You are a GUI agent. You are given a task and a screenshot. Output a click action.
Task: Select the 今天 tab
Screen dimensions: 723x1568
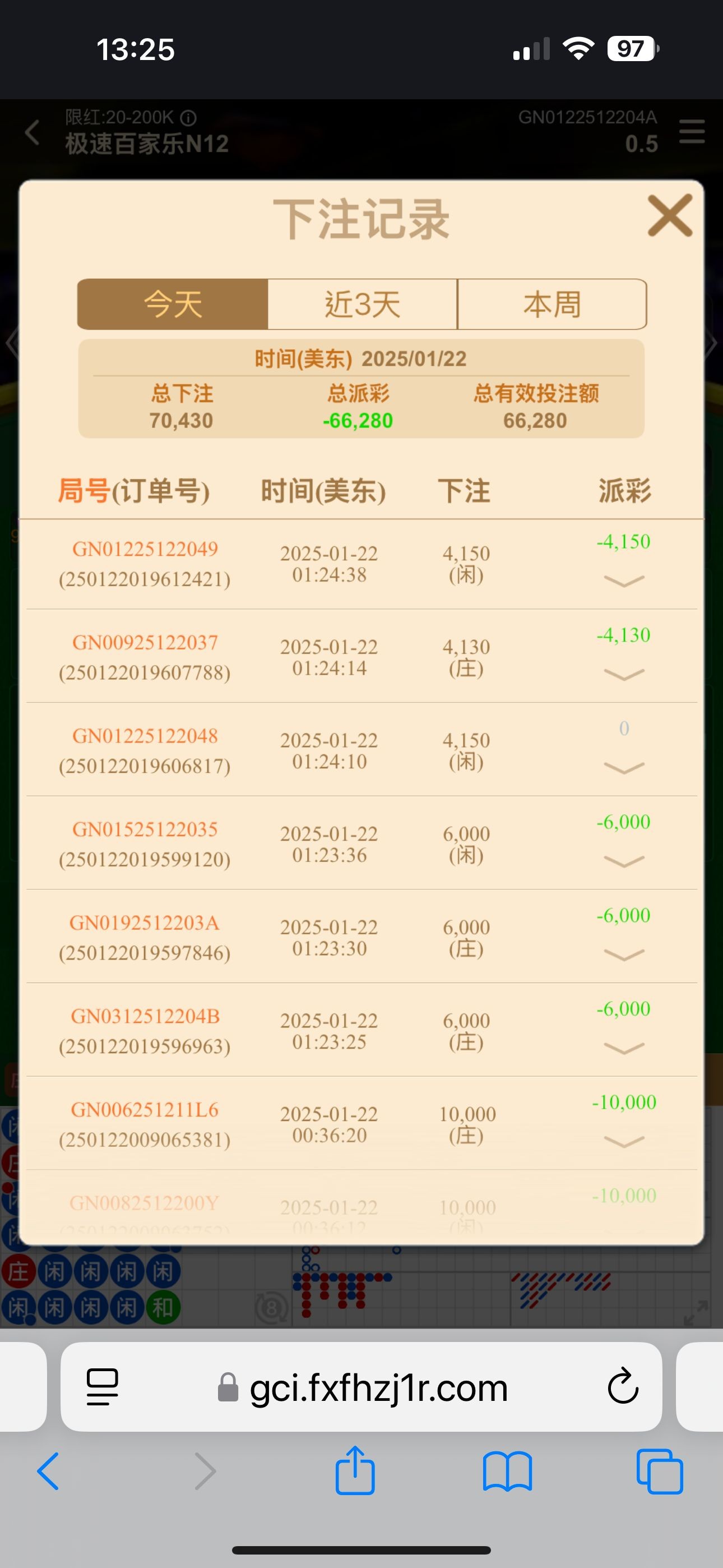pyautogui.click(x=173, y=305)
